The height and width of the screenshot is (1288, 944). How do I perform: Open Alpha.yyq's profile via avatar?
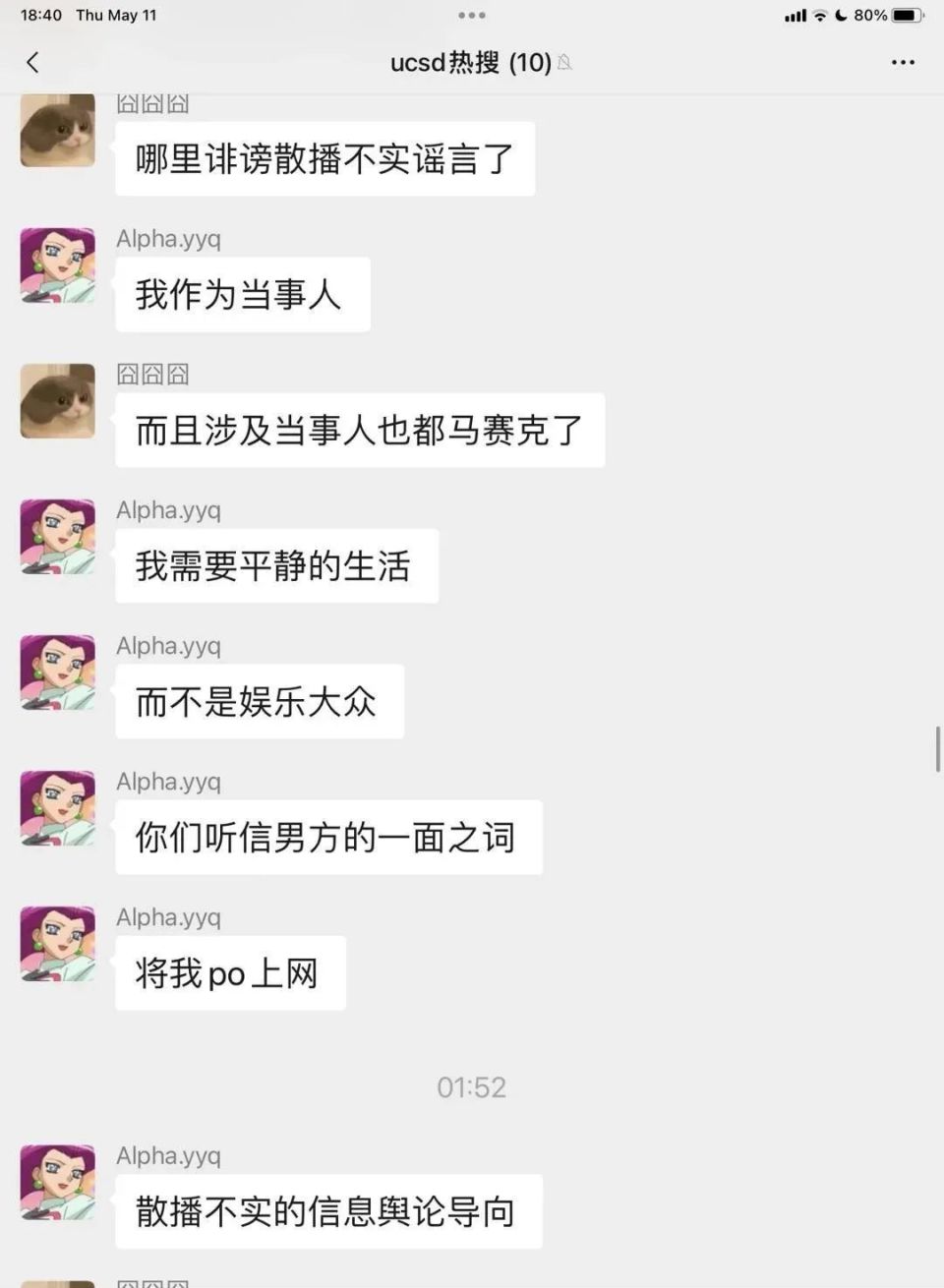coord(56,265)
